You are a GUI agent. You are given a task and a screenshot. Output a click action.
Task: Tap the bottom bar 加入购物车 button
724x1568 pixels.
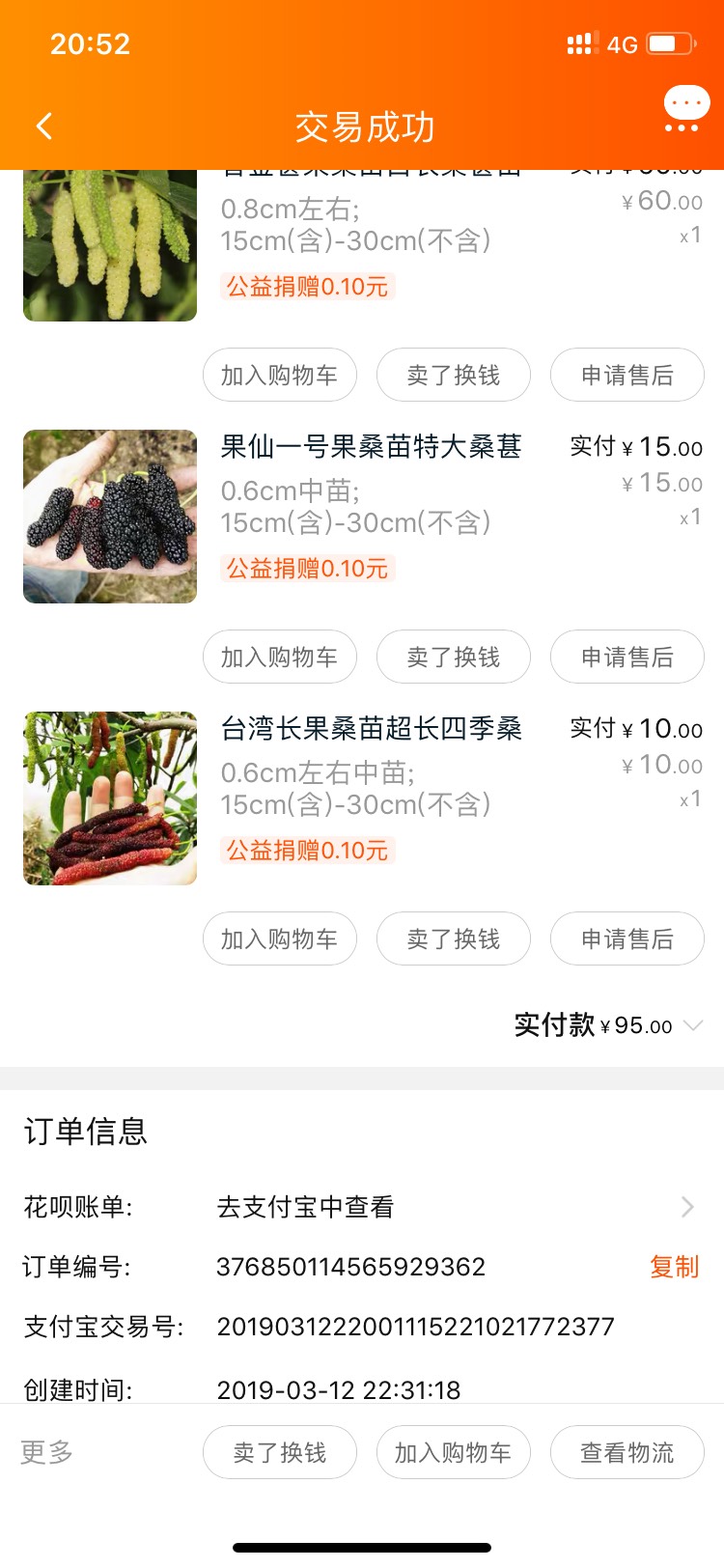453,1452
